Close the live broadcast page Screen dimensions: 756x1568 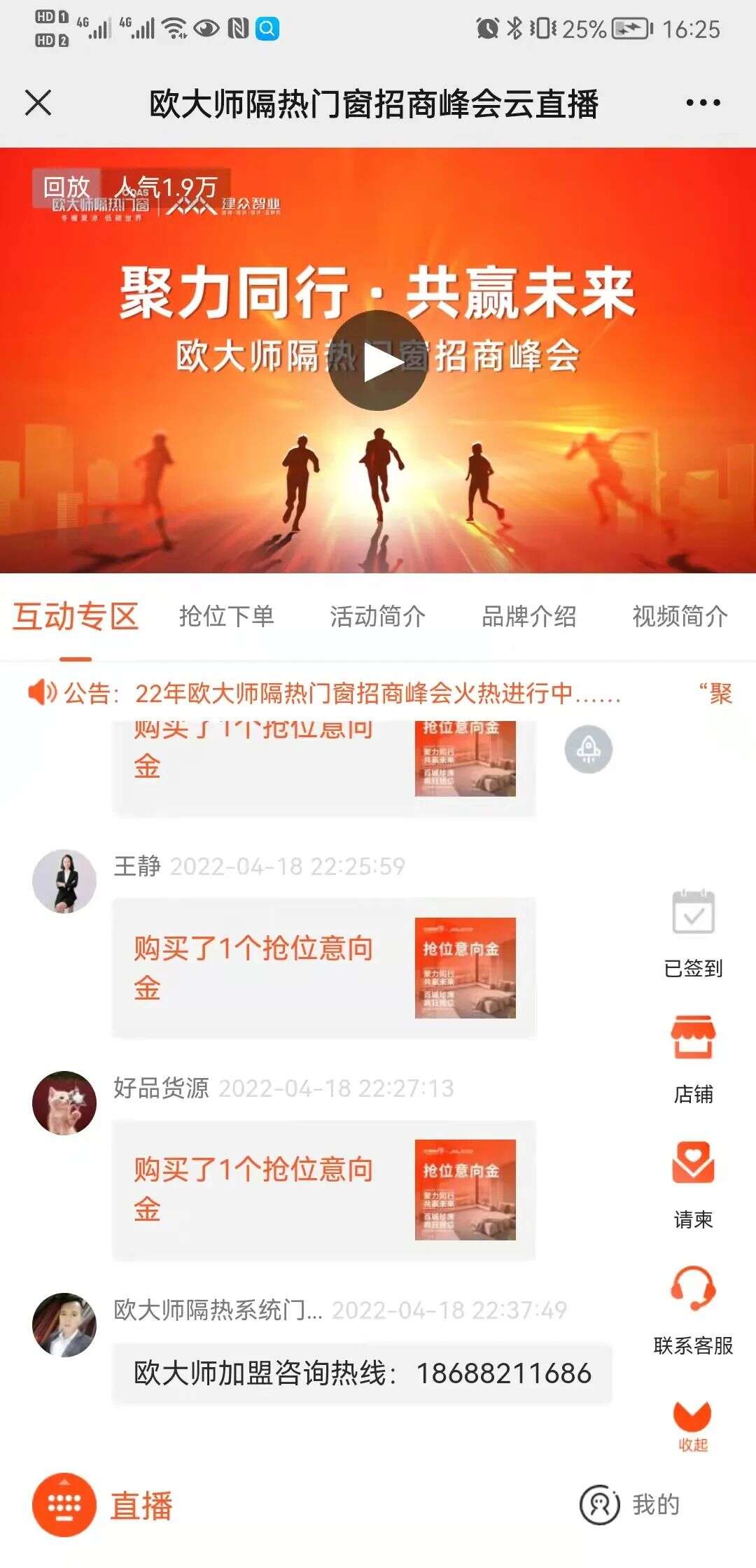coord(38,103)
